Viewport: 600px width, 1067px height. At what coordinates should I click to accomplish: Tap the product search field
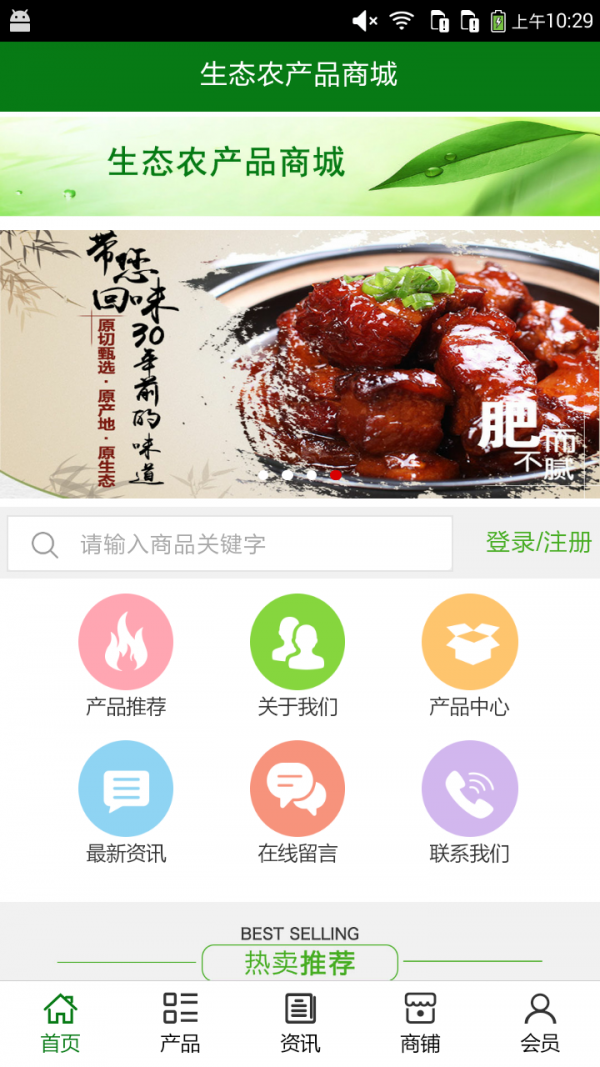tap(230, 544)
